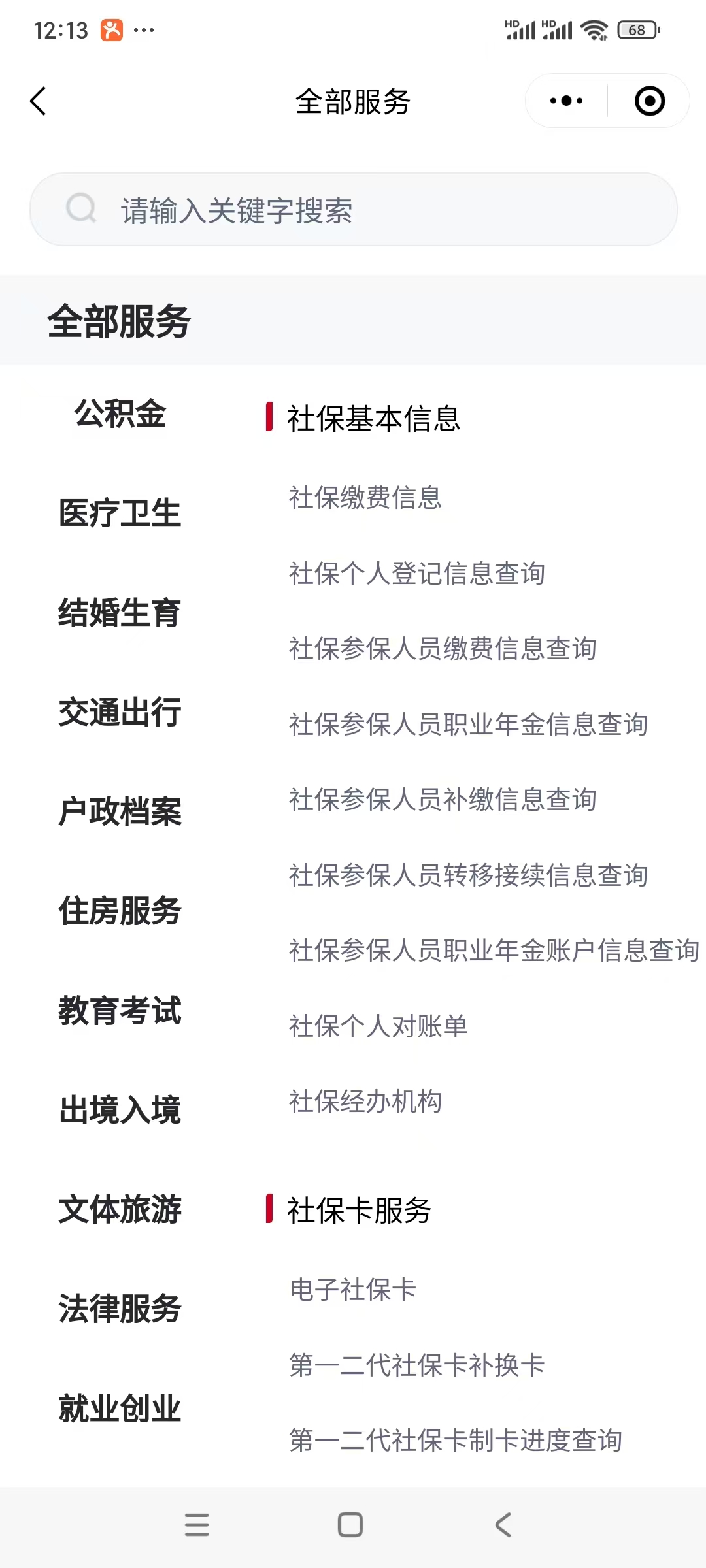Open 社保参保人员补缴信息查询
The height and width of the screenshot is (1568, 706).
coord(442,800)
